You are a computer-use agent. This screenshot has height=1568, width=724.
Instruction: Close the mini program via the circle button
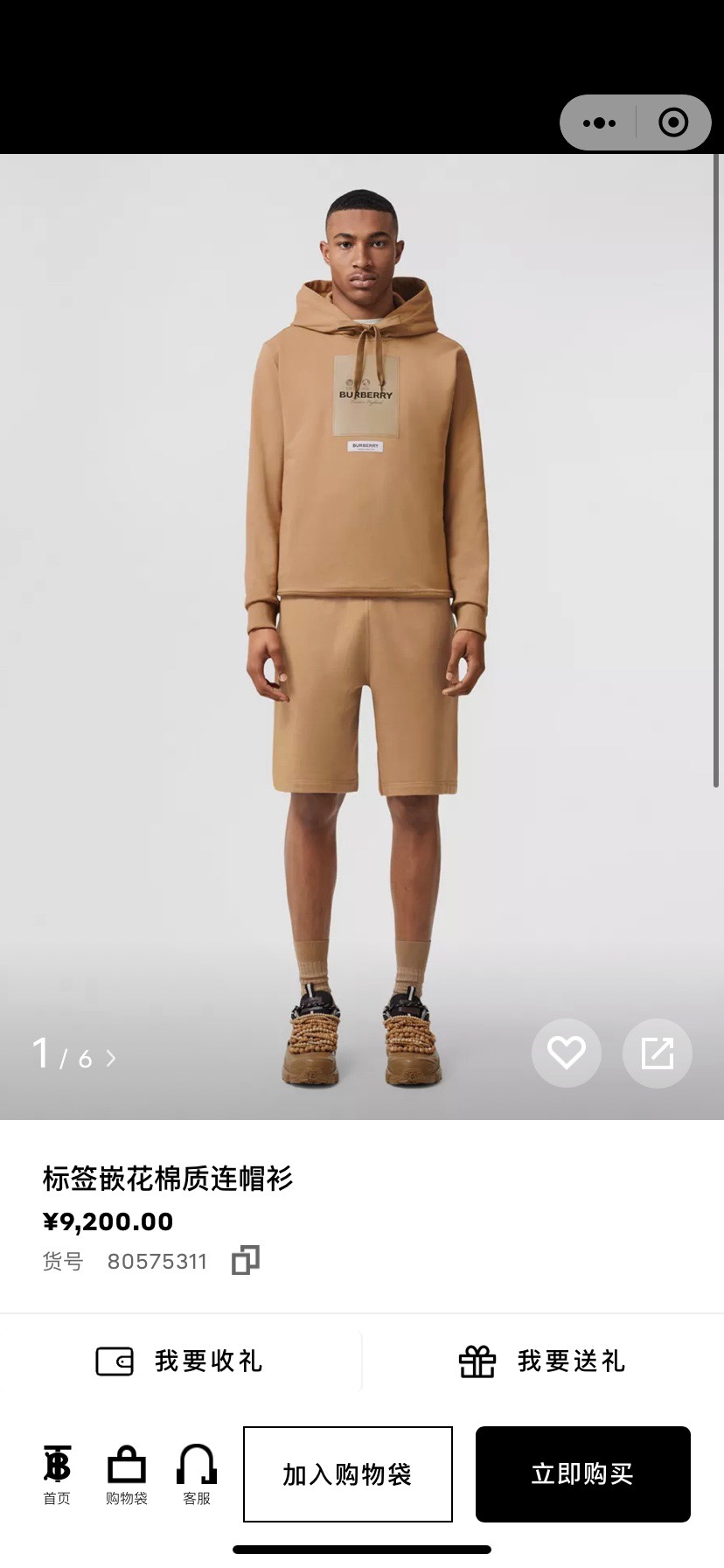point(672,122)
